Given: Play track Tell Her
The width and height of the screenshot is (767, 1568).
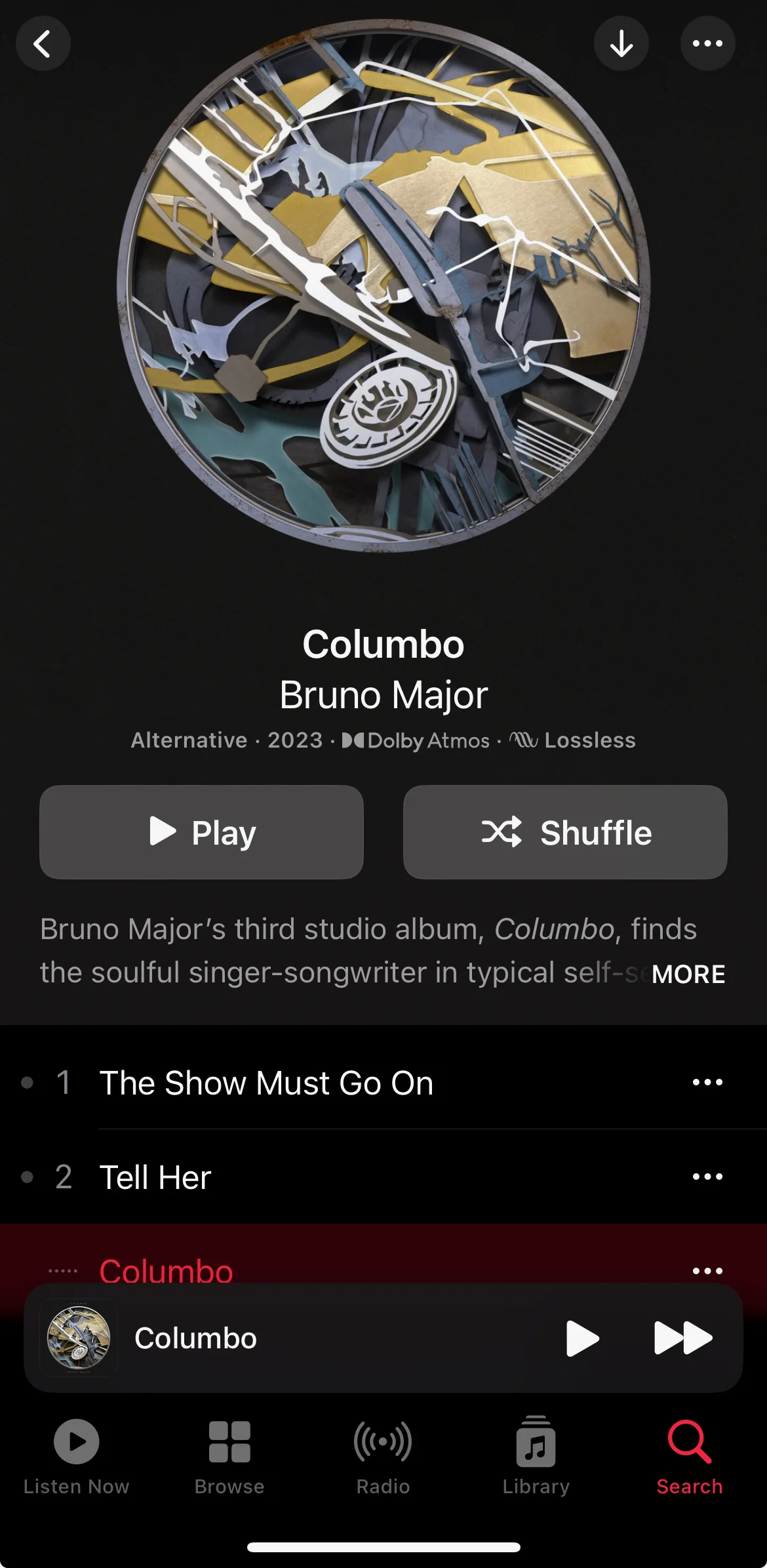Looking at the screenshot, I should (x=155, y=1177).
